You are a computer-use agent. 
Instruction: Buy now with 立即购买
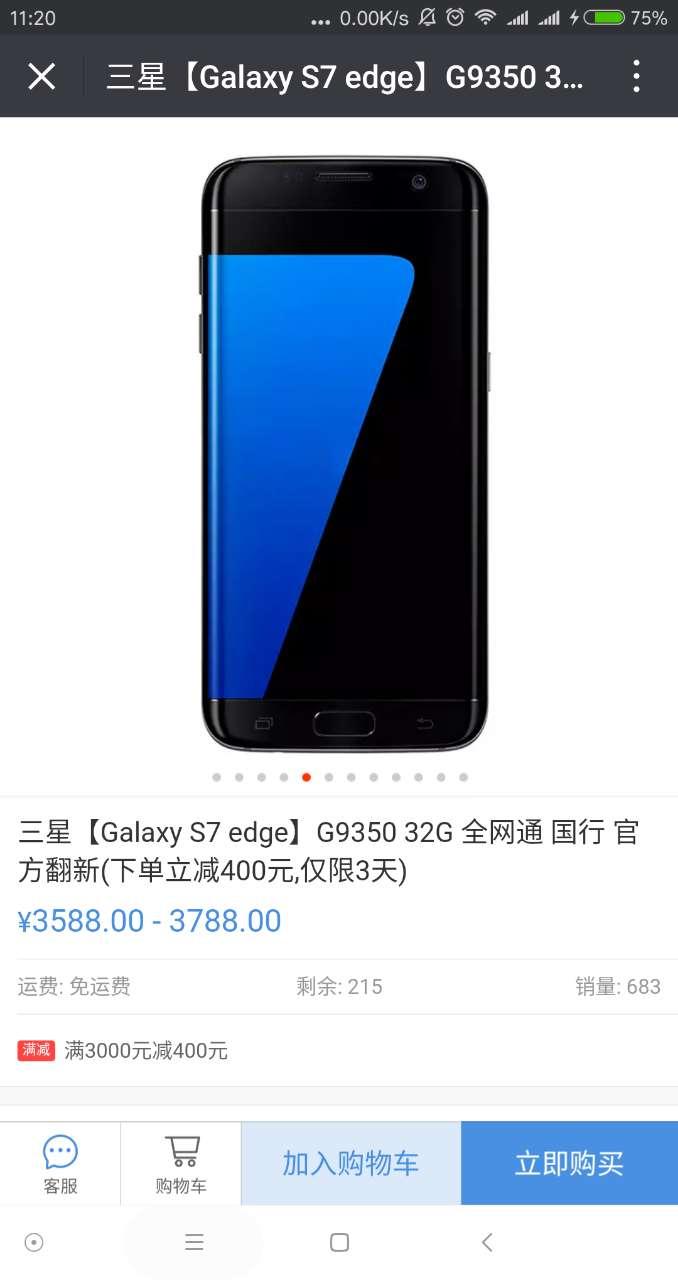click(569, 1163)
